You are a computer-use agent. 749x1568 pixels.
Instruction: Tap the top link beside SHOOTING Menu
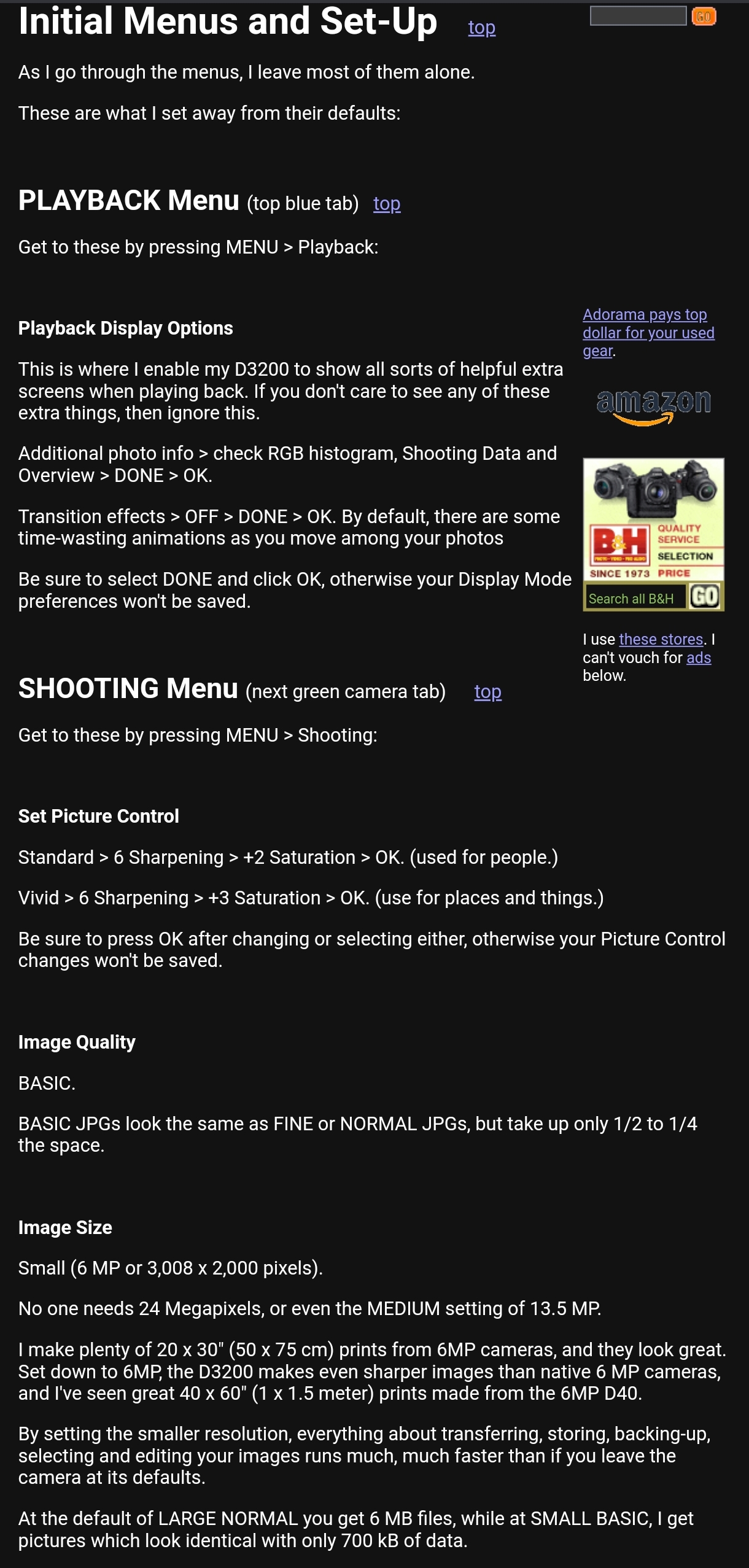488,691
